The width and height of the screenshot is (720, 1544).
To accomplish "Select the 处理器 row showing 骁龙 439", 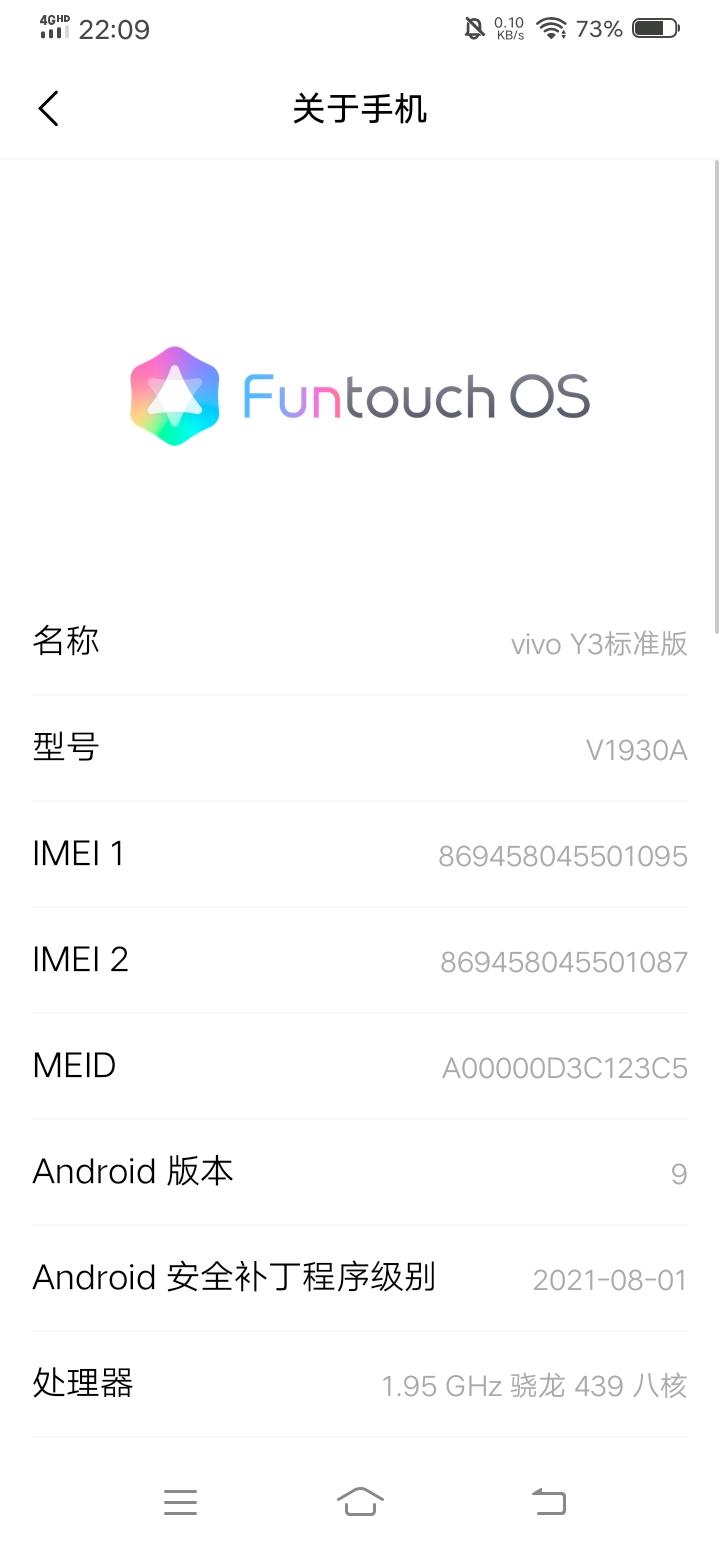I will pyautogui.click(x=360, y=1385).
